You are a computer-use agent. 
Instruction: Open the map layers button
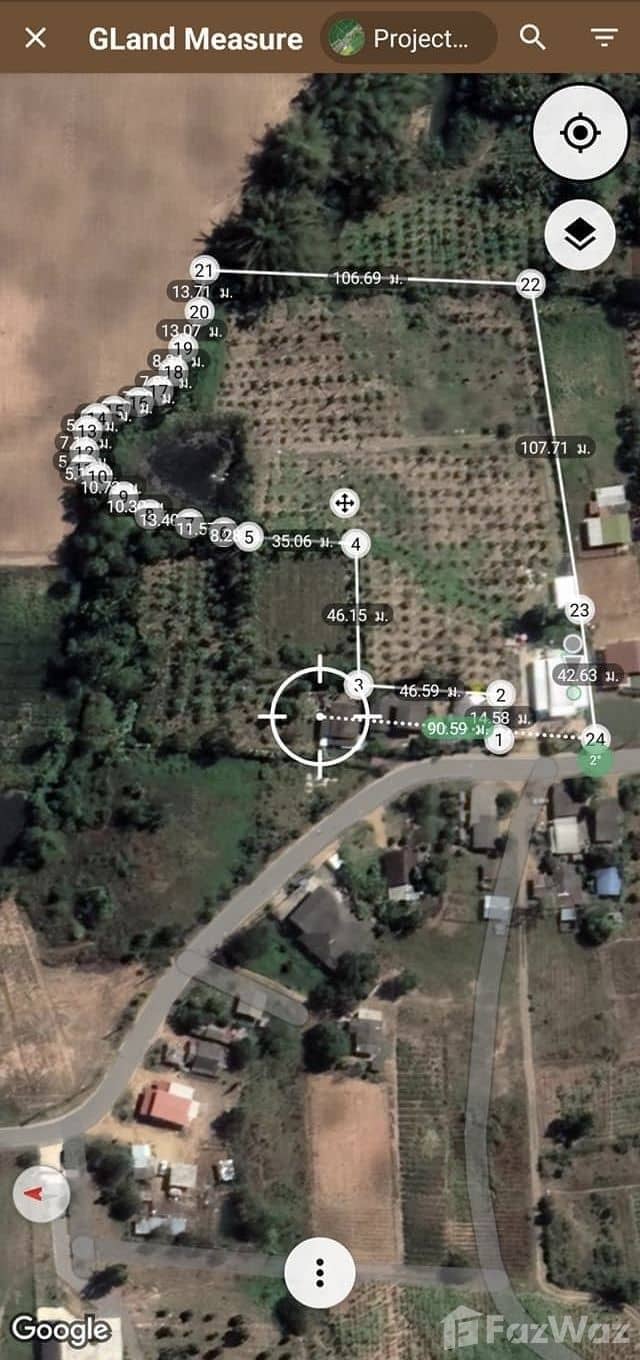[x=580, y=235]
